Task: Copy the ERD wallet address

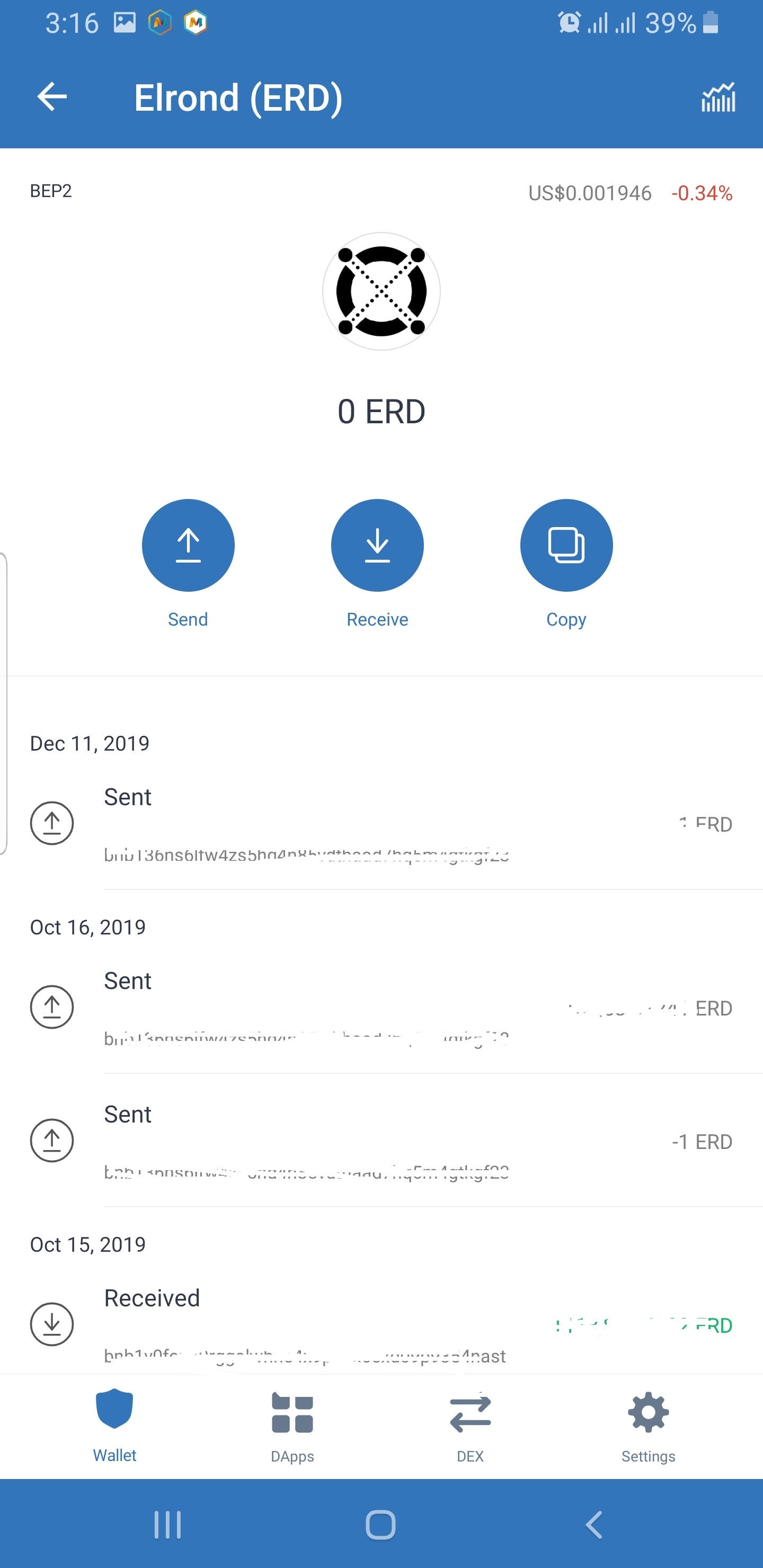Action: click(x=566, y=546)
